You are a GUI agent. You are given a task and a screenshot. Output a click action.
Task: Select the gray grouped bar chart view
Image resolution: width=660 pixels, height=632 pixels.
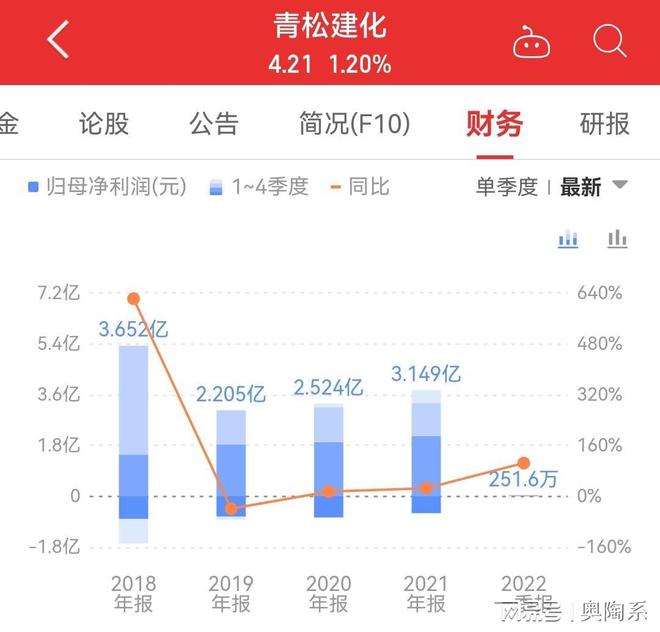pyautogui.click(x=617, y=238)
